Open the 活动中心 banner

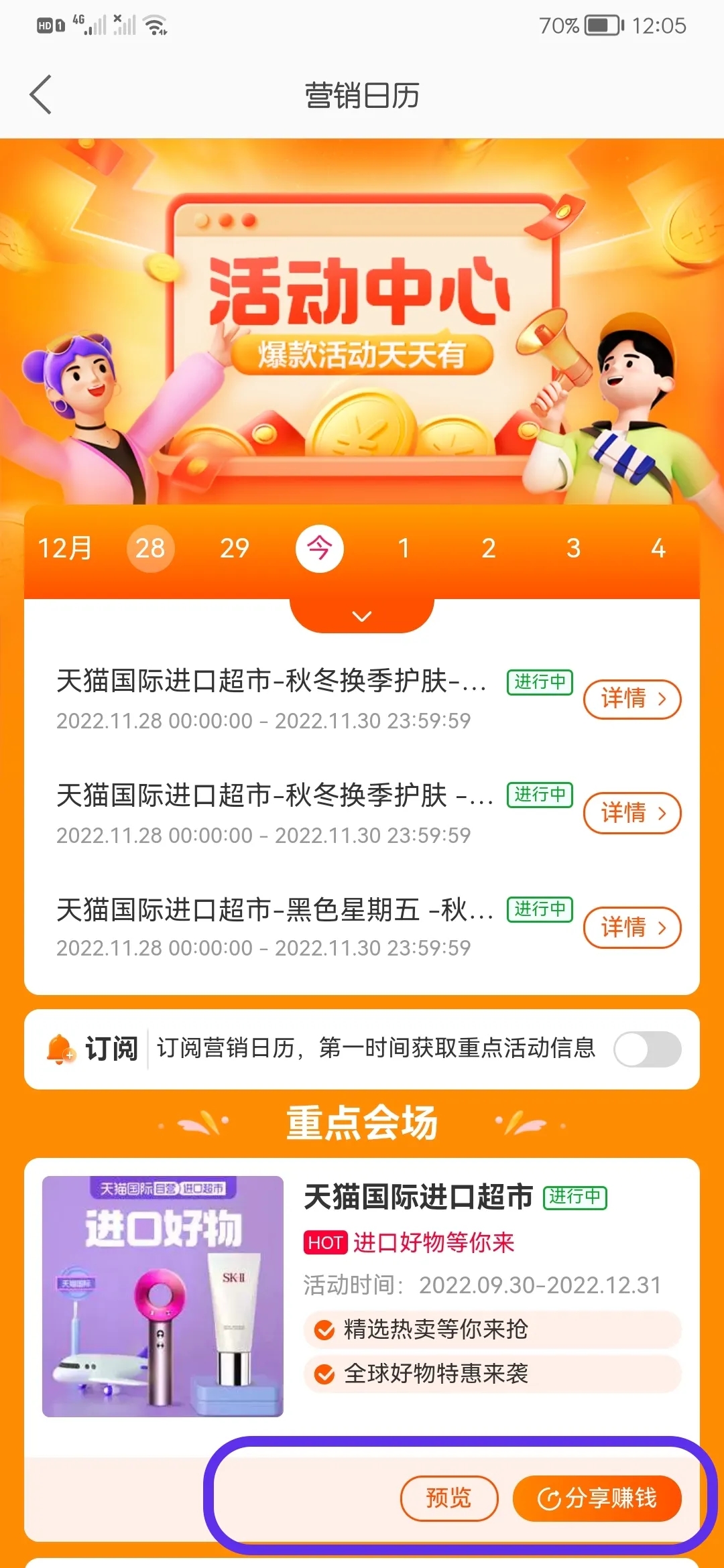pos(362,322)
